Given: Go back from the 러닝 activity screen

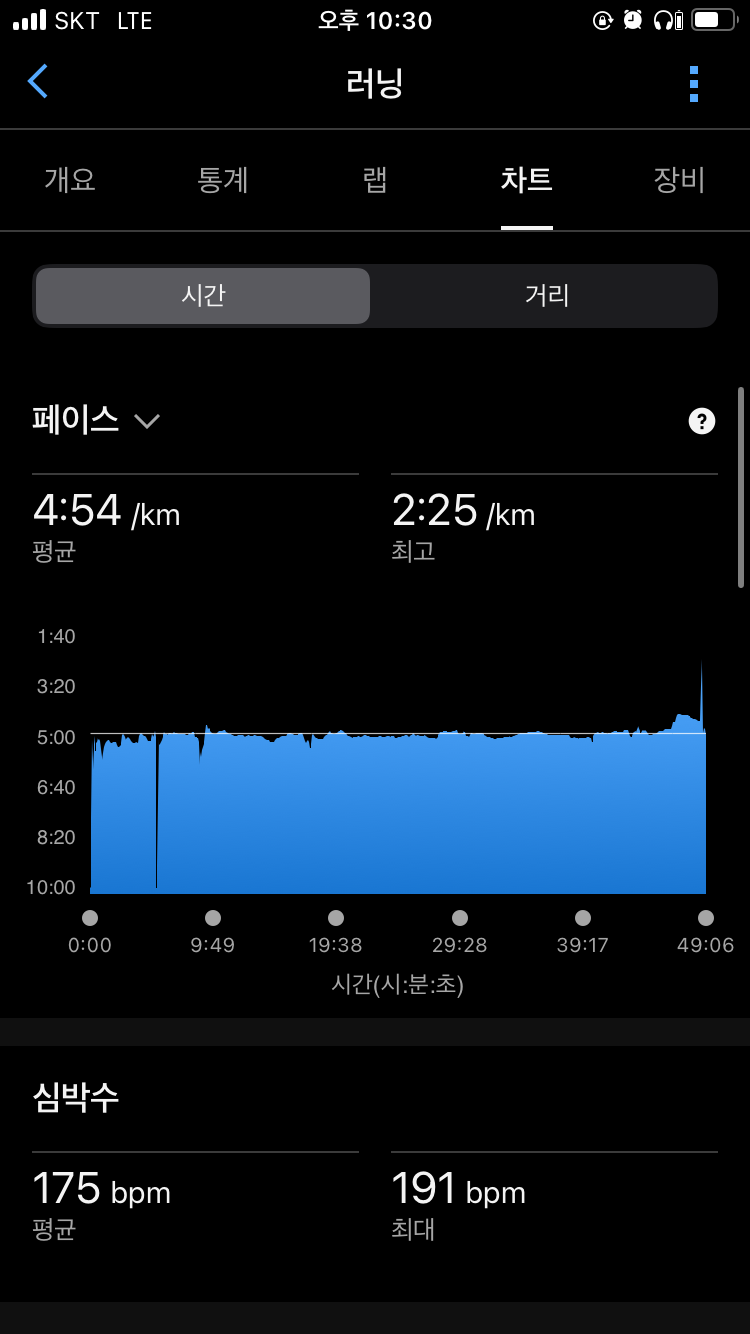Looking at the screenshot, I should tap(38, 82).
